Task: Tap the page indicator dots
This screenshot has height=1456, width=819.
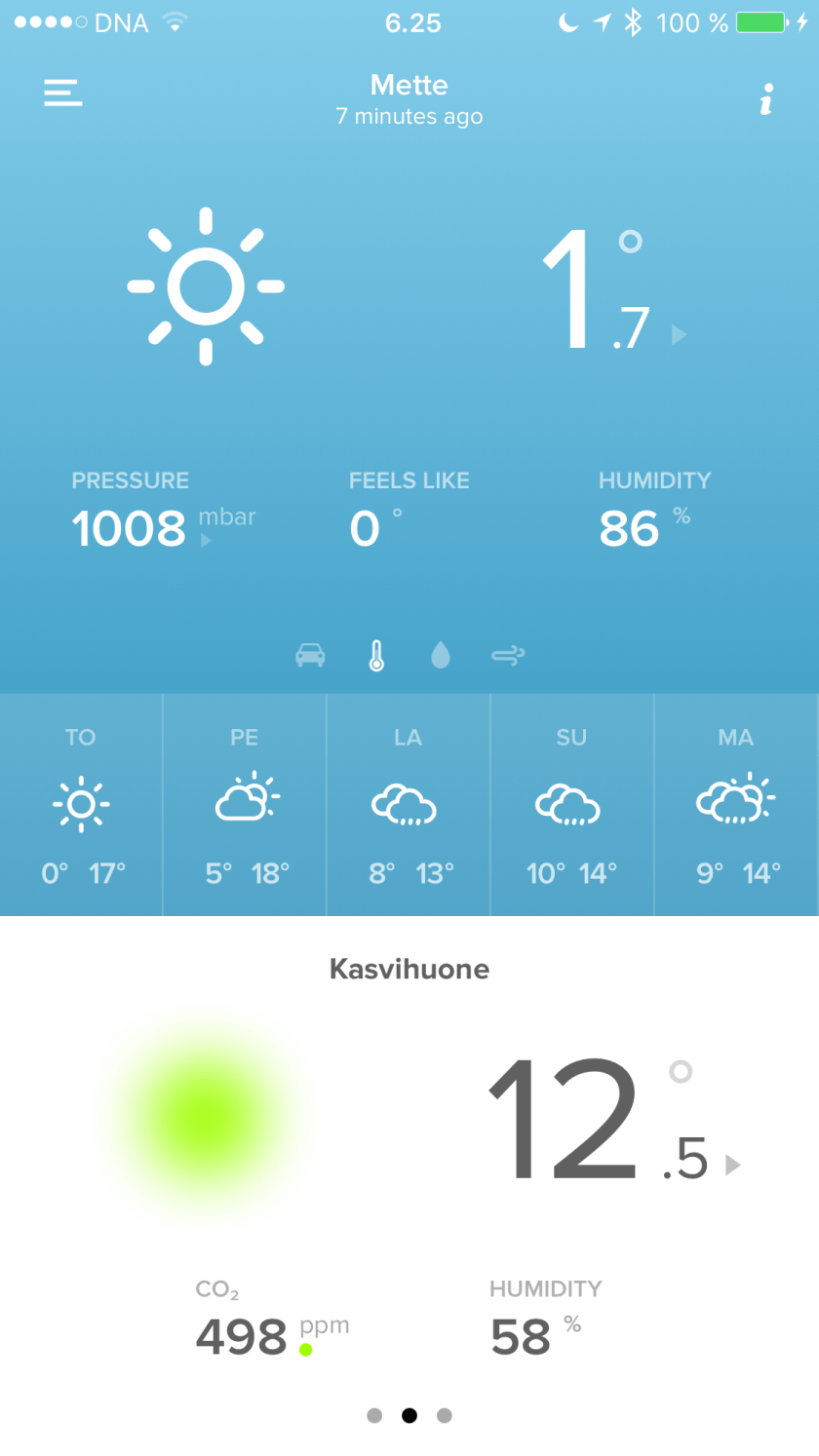Action: point(409,1415)
